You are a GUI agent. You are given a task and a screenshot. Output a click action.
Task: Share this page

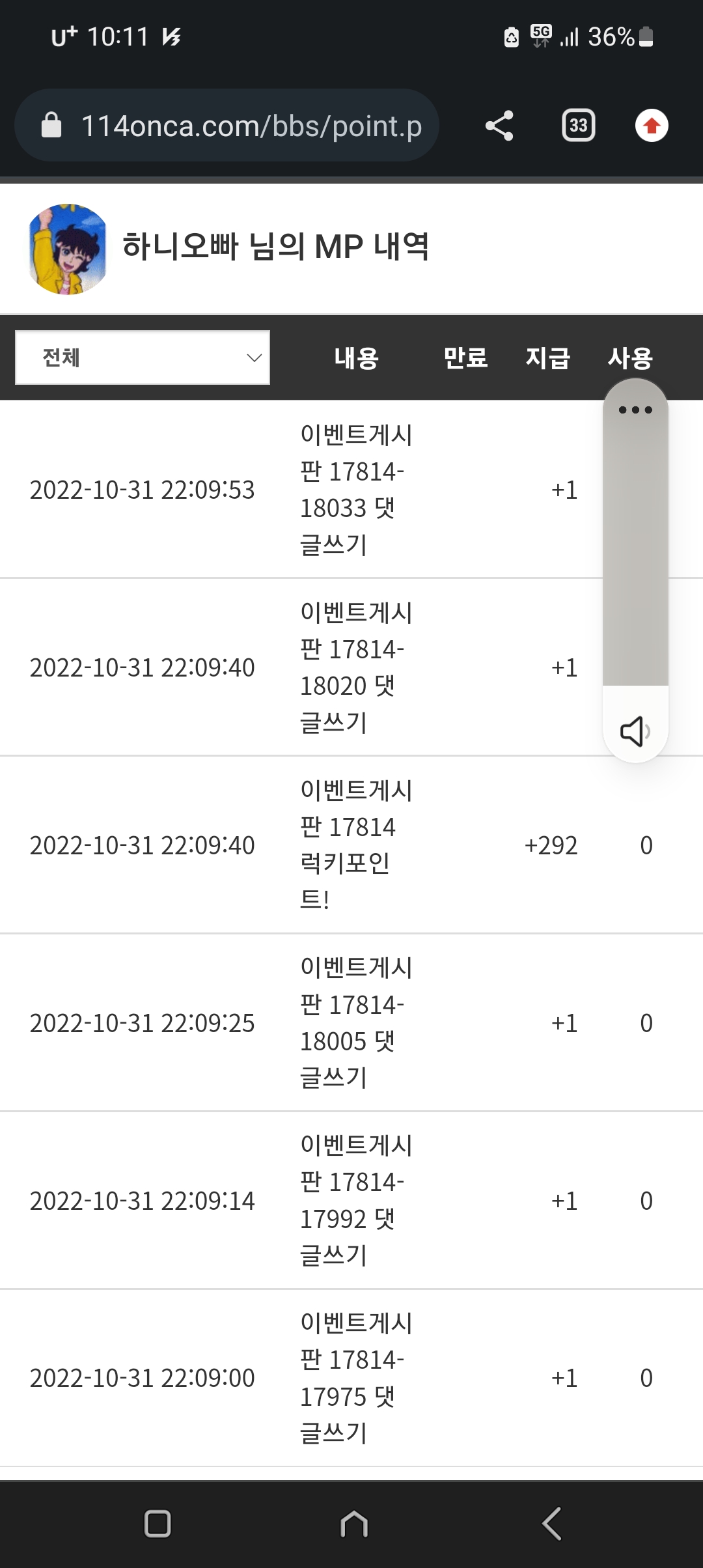pos(499,126)
